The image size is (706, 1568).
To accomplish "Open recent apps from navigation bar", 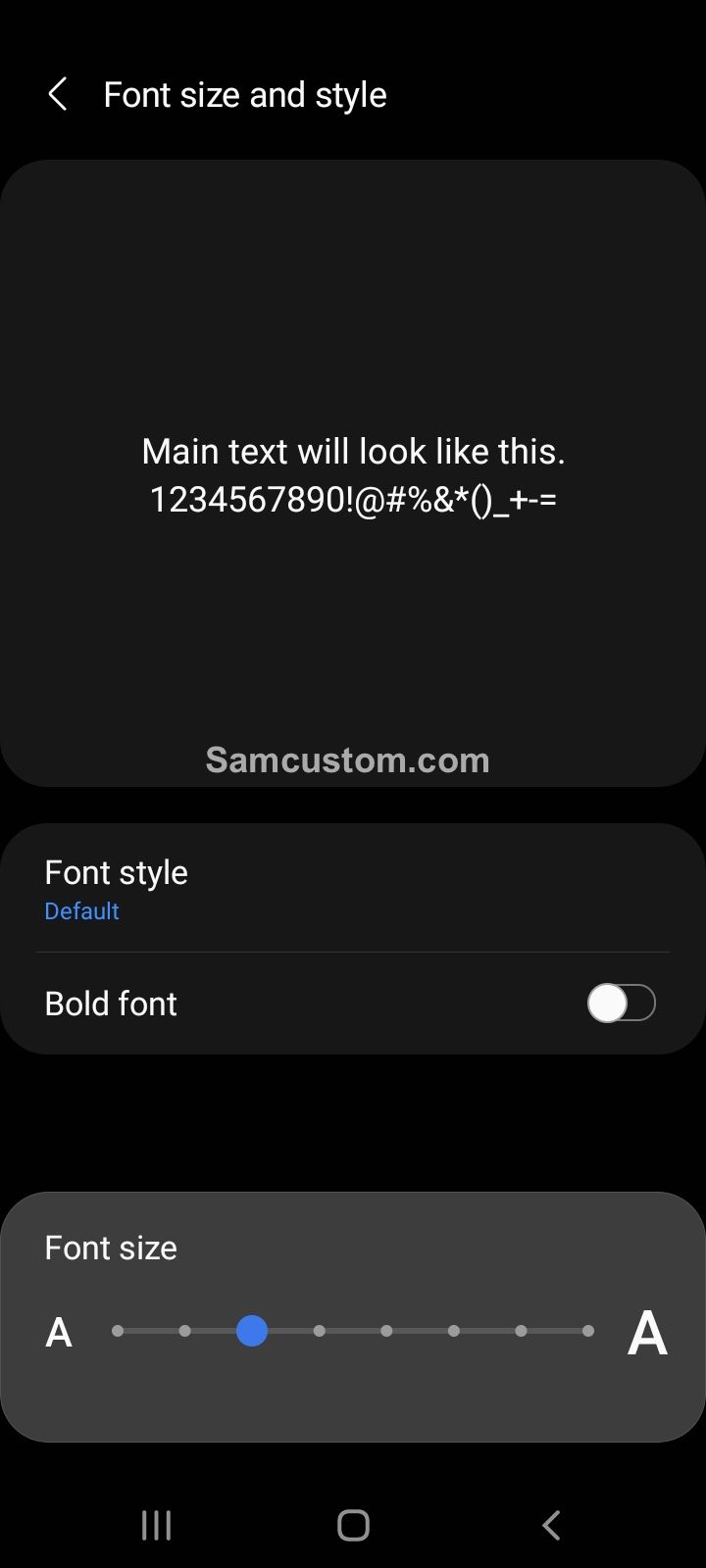I will pos(157,1525).
